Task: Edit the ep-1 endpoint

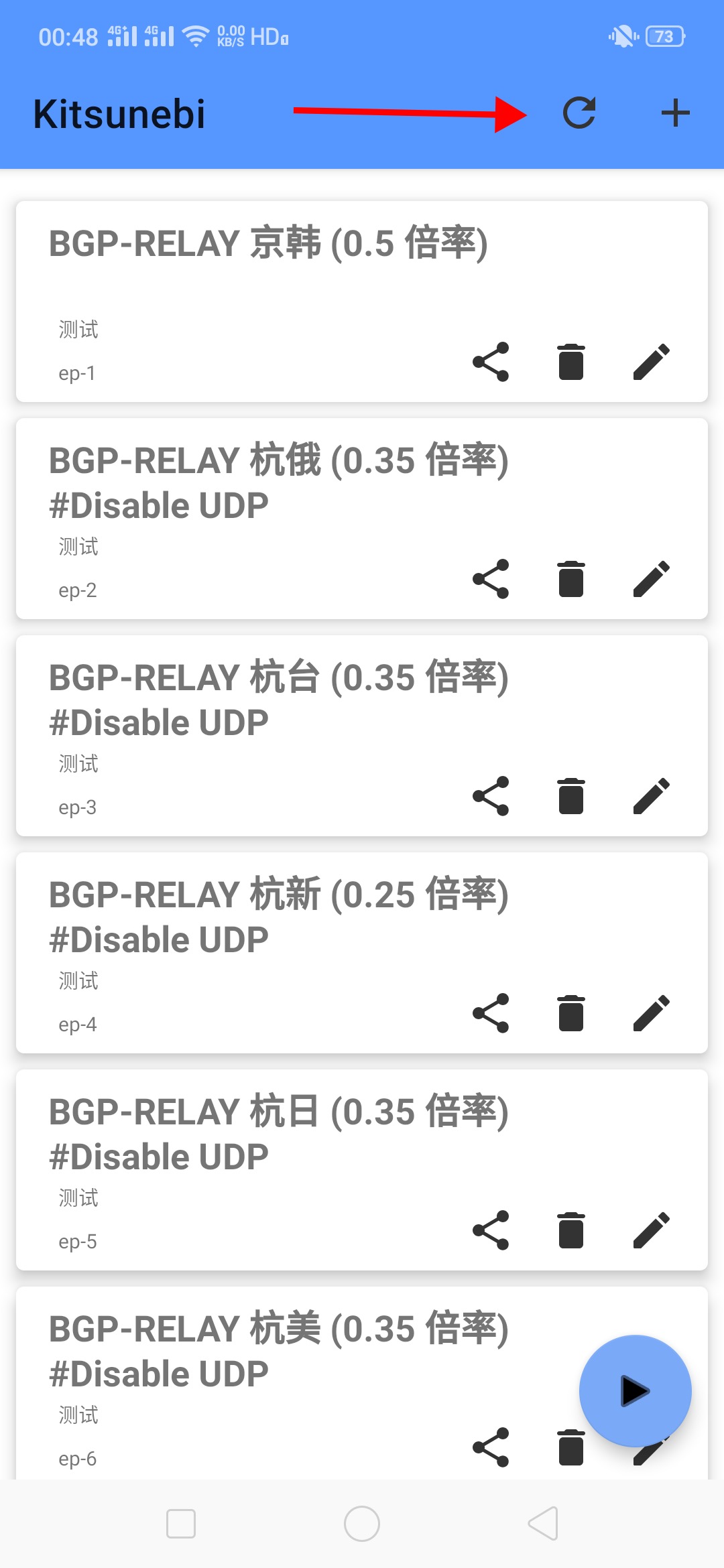Action: [652, 362]
